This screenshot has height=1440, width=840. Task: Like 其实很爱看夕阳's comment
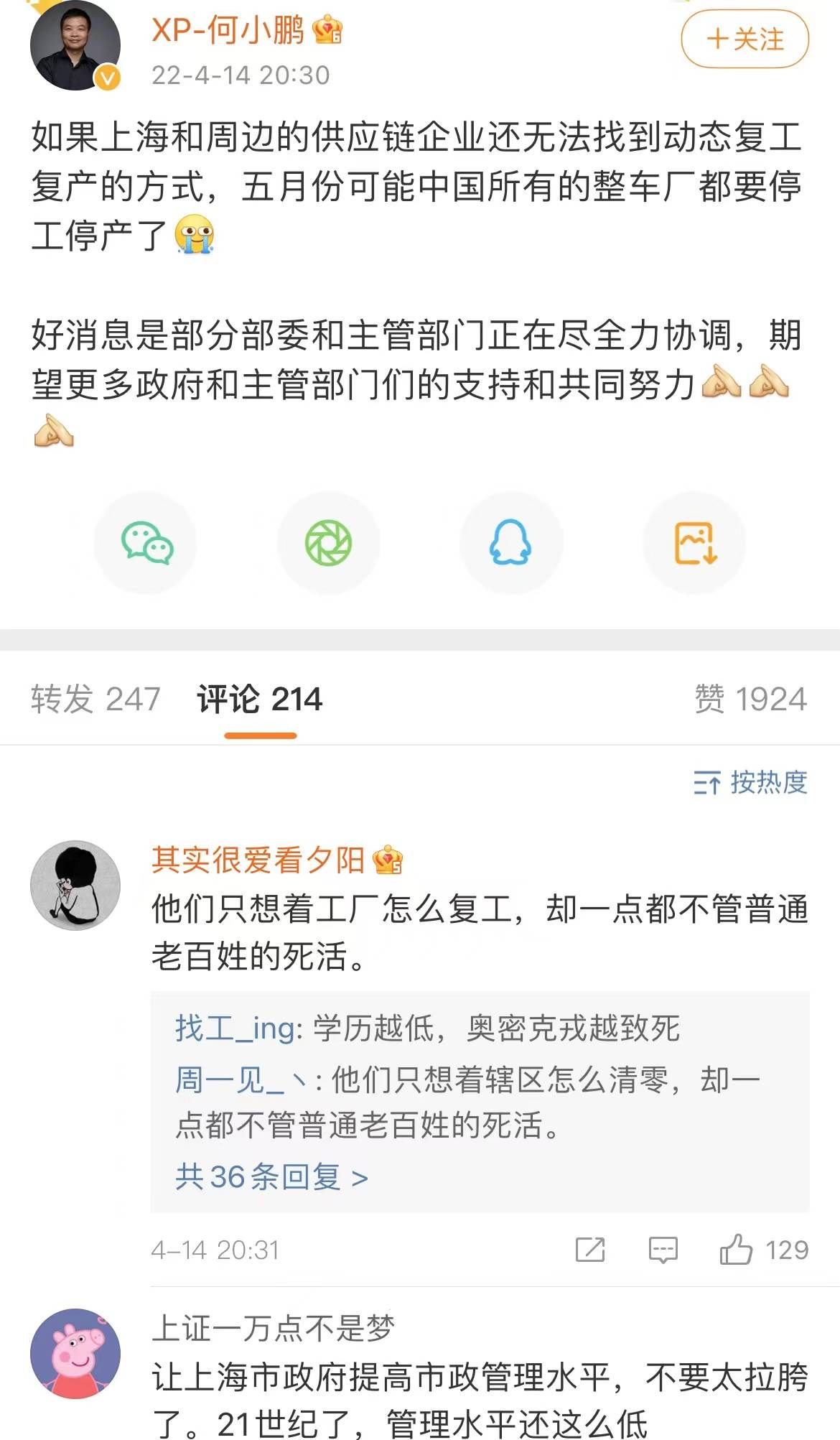(737, 1250)
